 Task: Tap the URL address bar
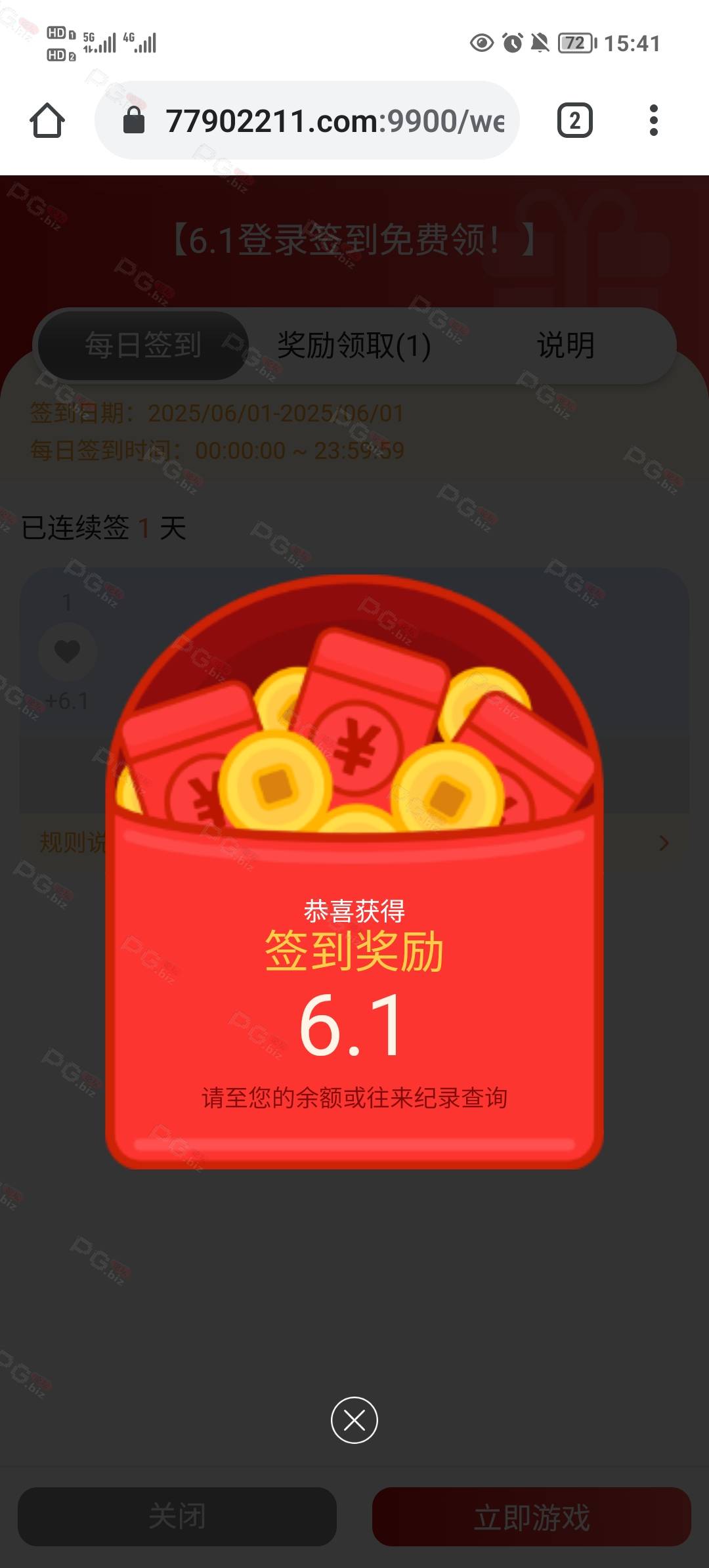click(307, 121)
